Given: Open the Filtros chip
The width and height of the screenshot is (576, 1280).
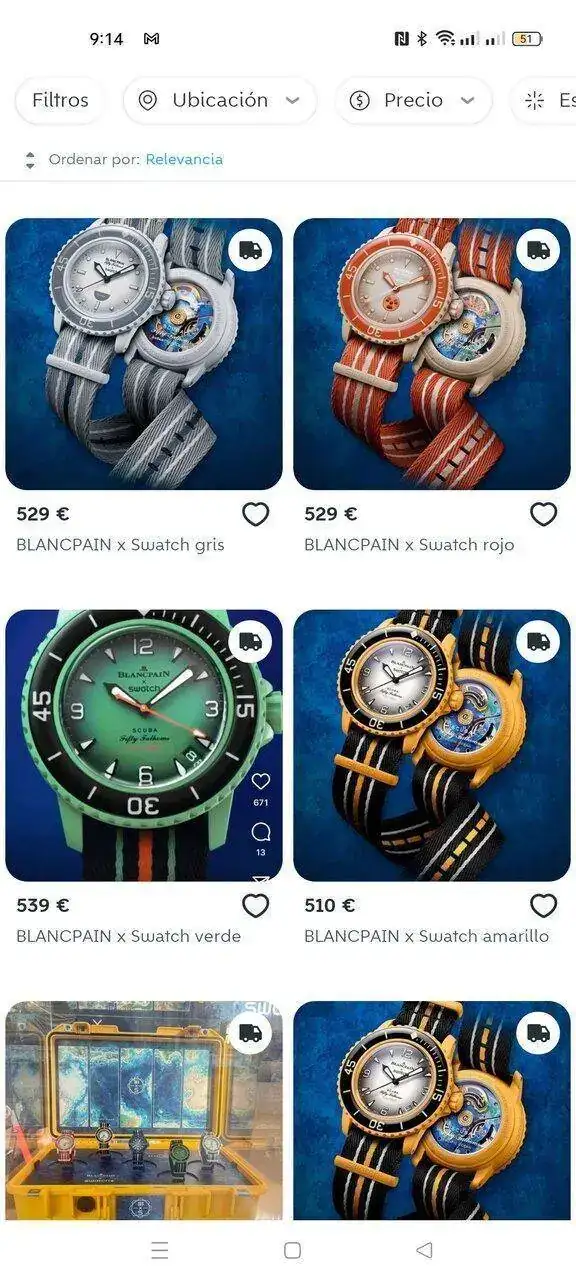Looking at the screenshot, I should point(60,100).
